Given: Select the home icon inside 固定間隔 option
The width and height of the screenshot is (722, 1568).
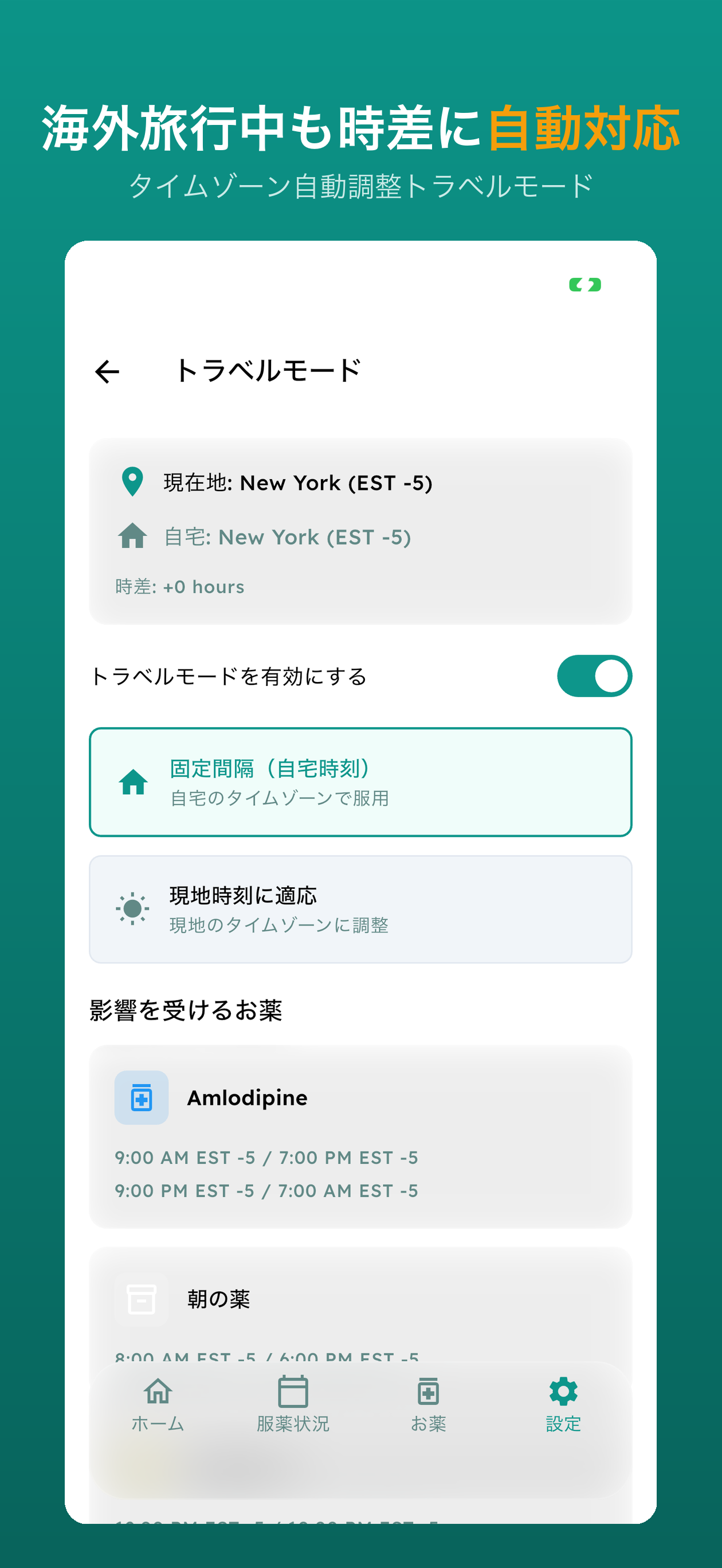Looking at the screenshot, I should tap(135, 784).
